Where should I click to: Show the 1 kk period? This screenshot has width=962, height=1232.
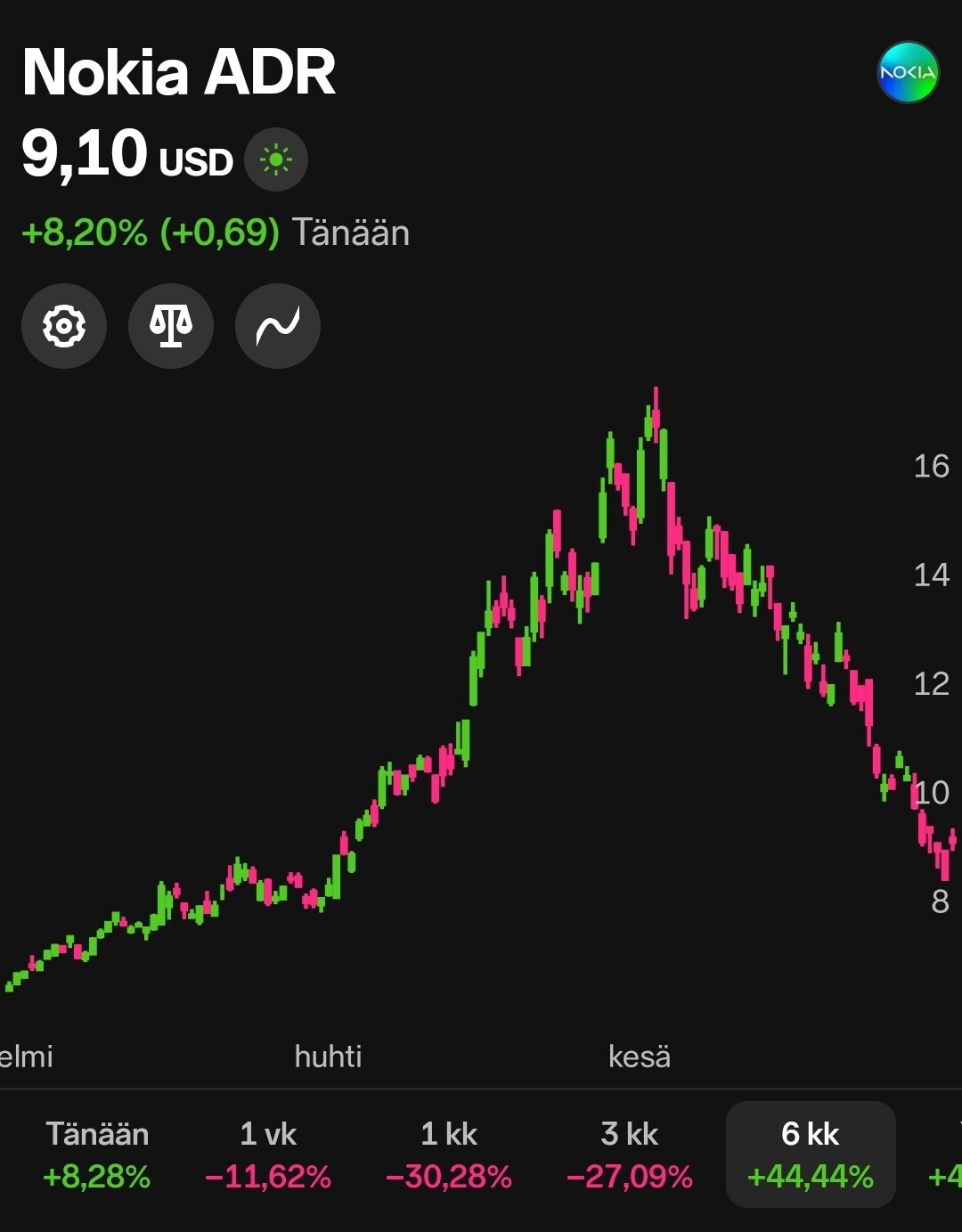click(x=449, y=1154)
